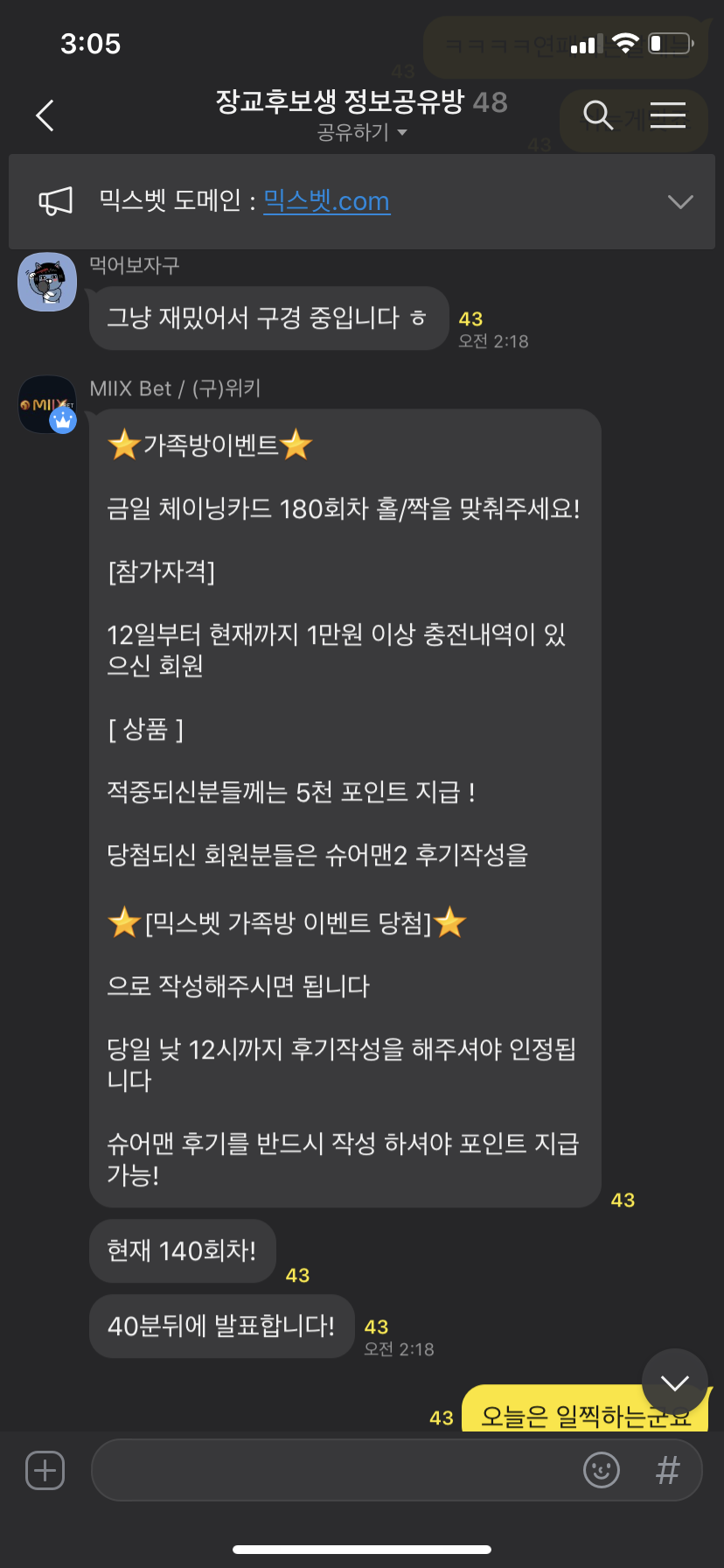Open the plus attachment menu
The height and width of the screenshot is (1568, 724).
45,1470
